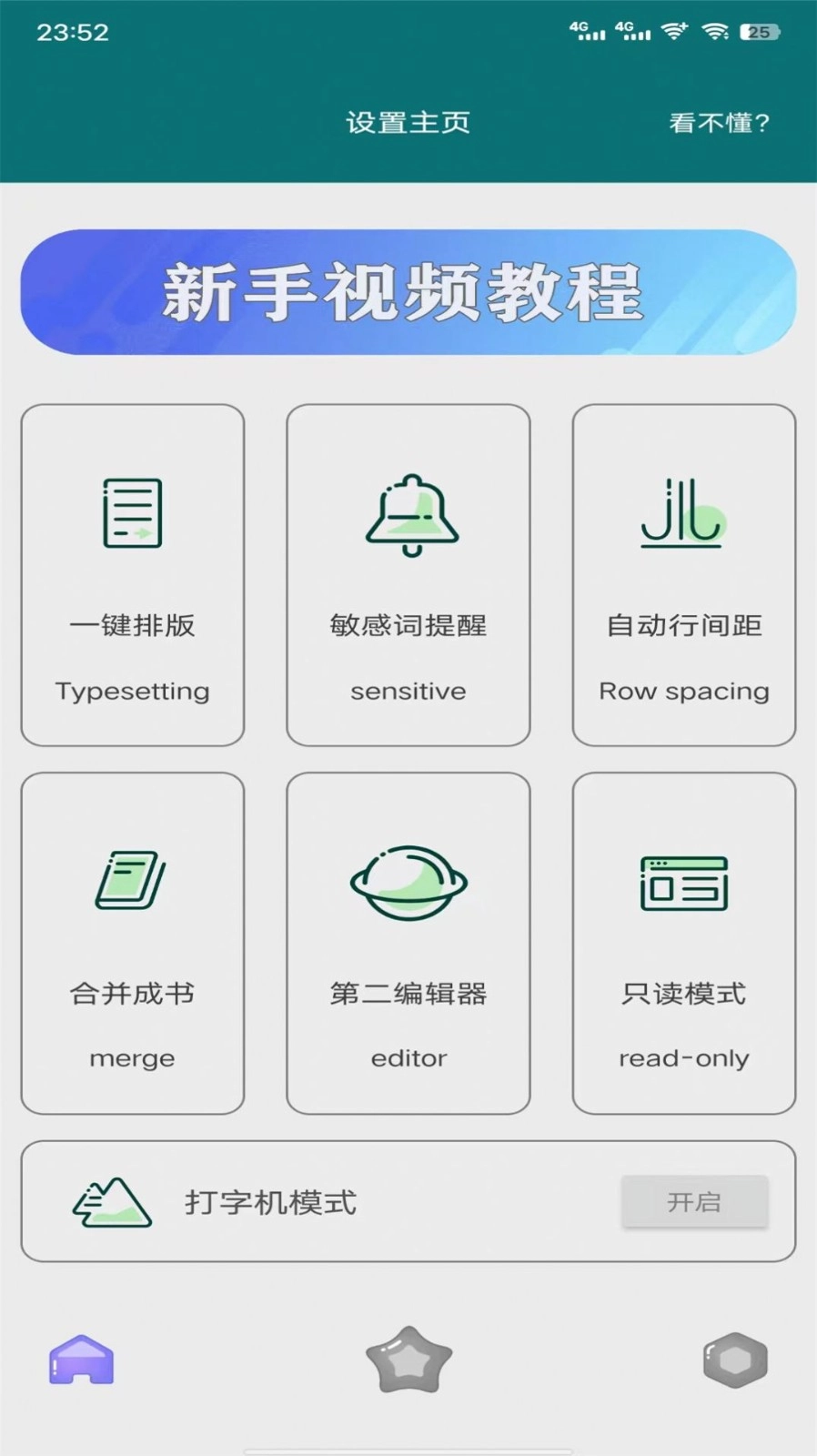Open the 合并成书 merge books icon
This screenshot has width=817, height=1456.
(132, 878)
